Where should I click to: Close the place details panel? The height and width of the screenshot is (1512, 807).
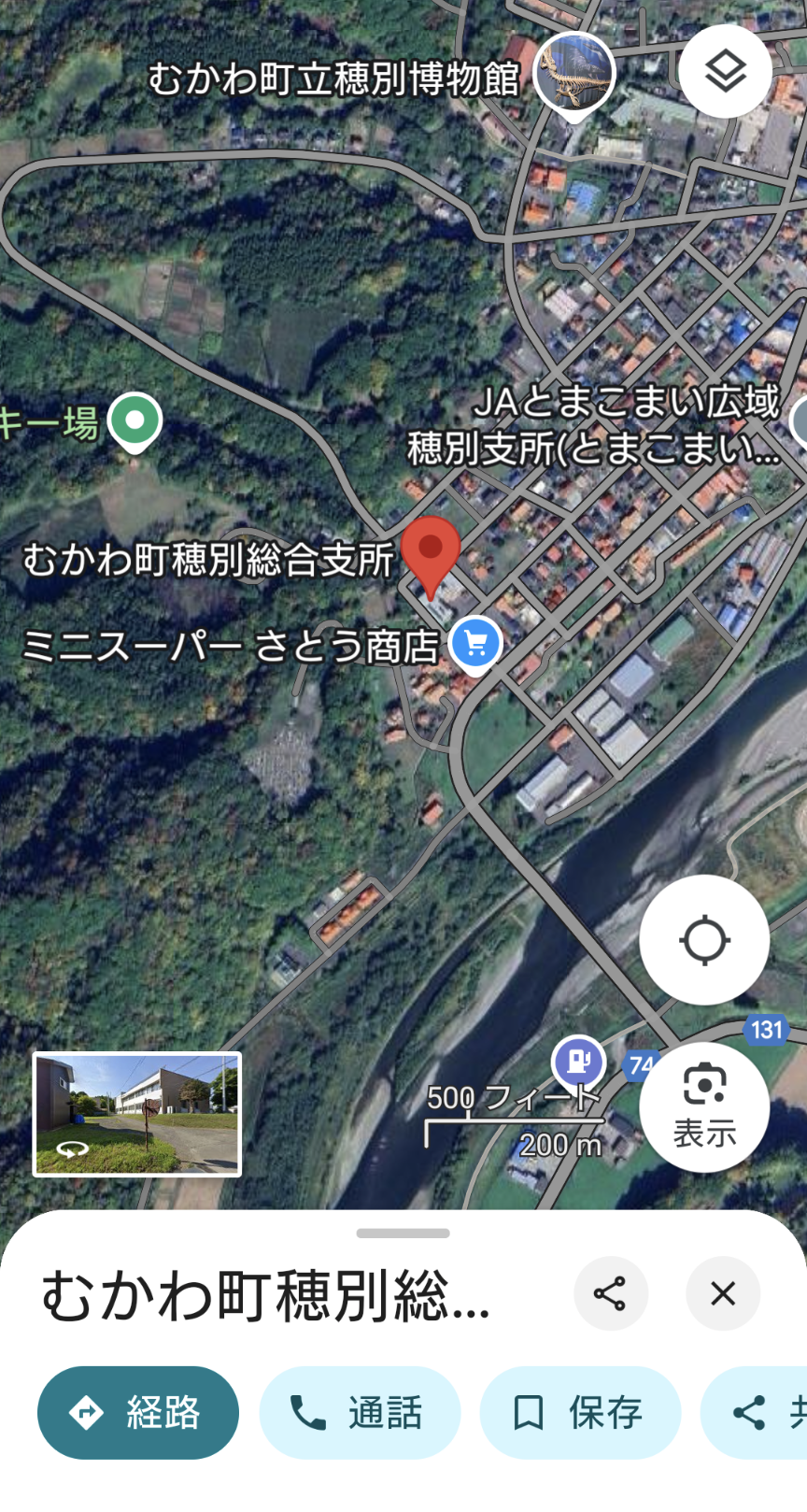tap(722, 1294)
